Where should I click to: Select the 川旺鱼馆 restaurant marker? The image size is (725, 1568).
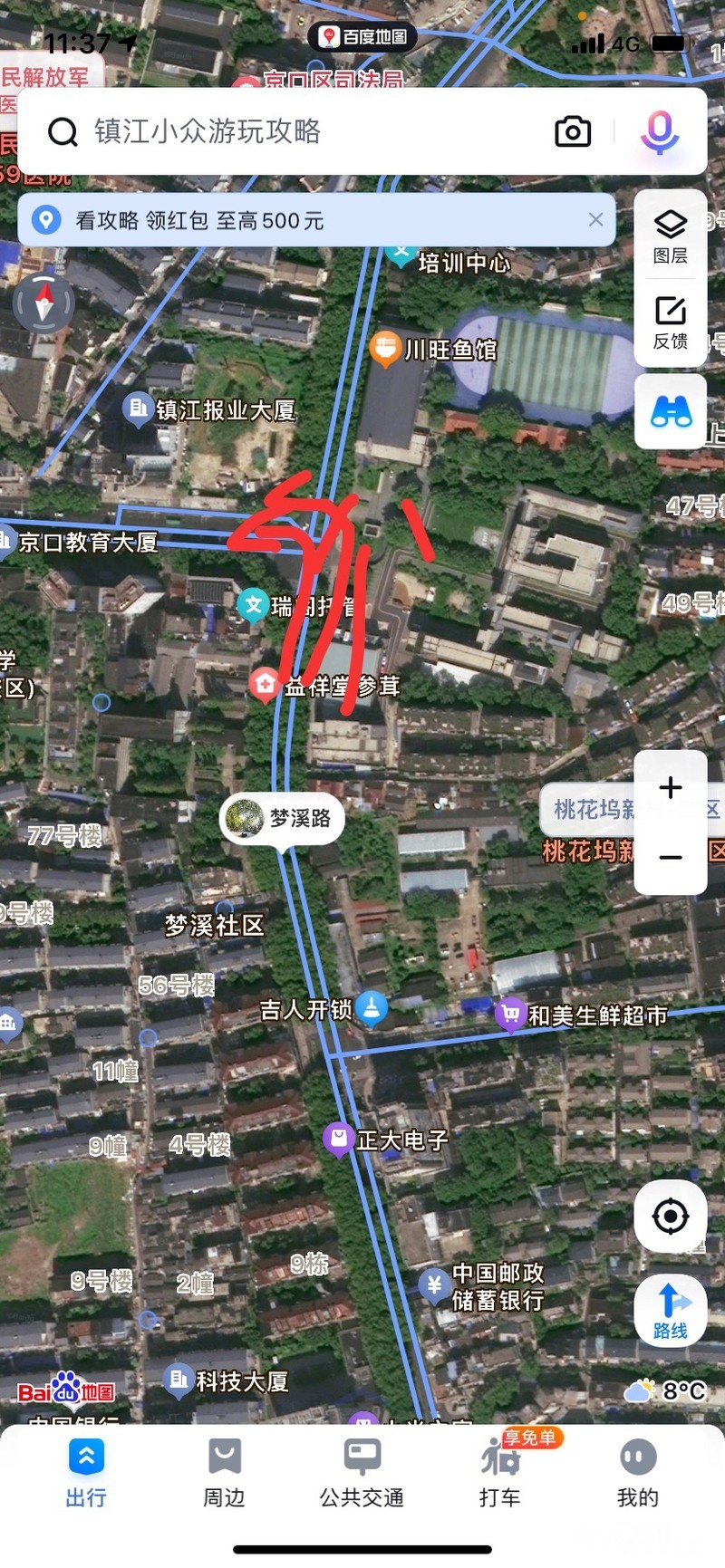(x=386, y=349)
